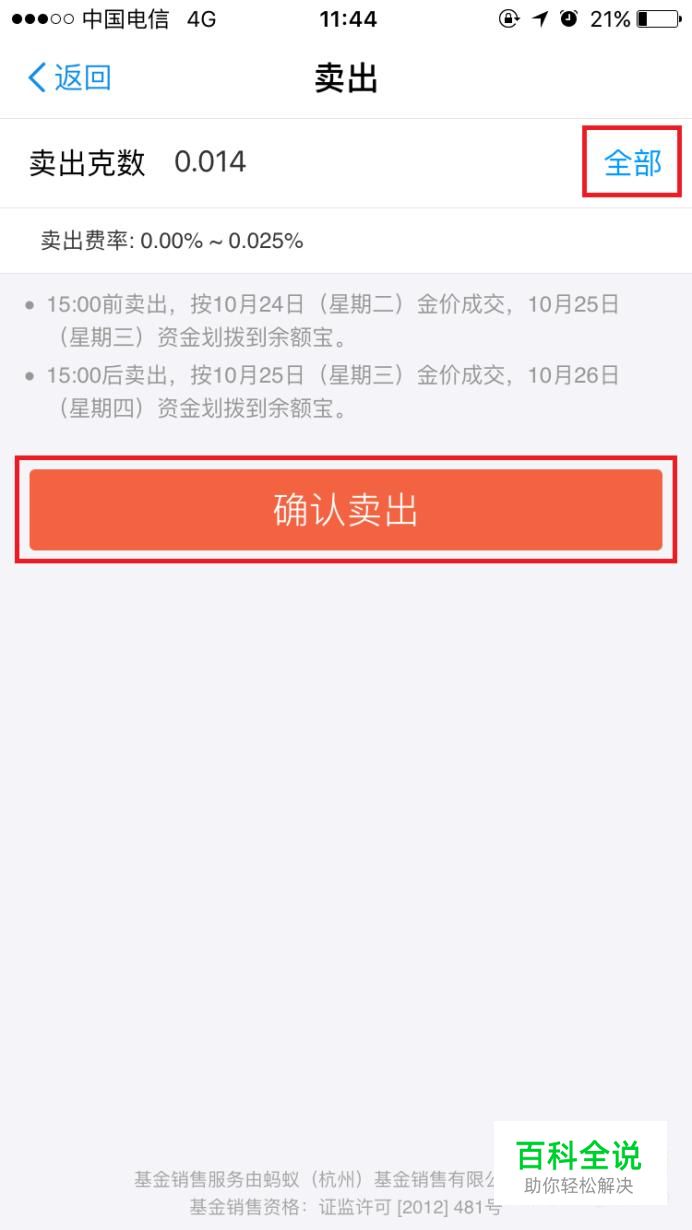Go back using the 返回 button

pyautogui.click(x=69, y=78)
